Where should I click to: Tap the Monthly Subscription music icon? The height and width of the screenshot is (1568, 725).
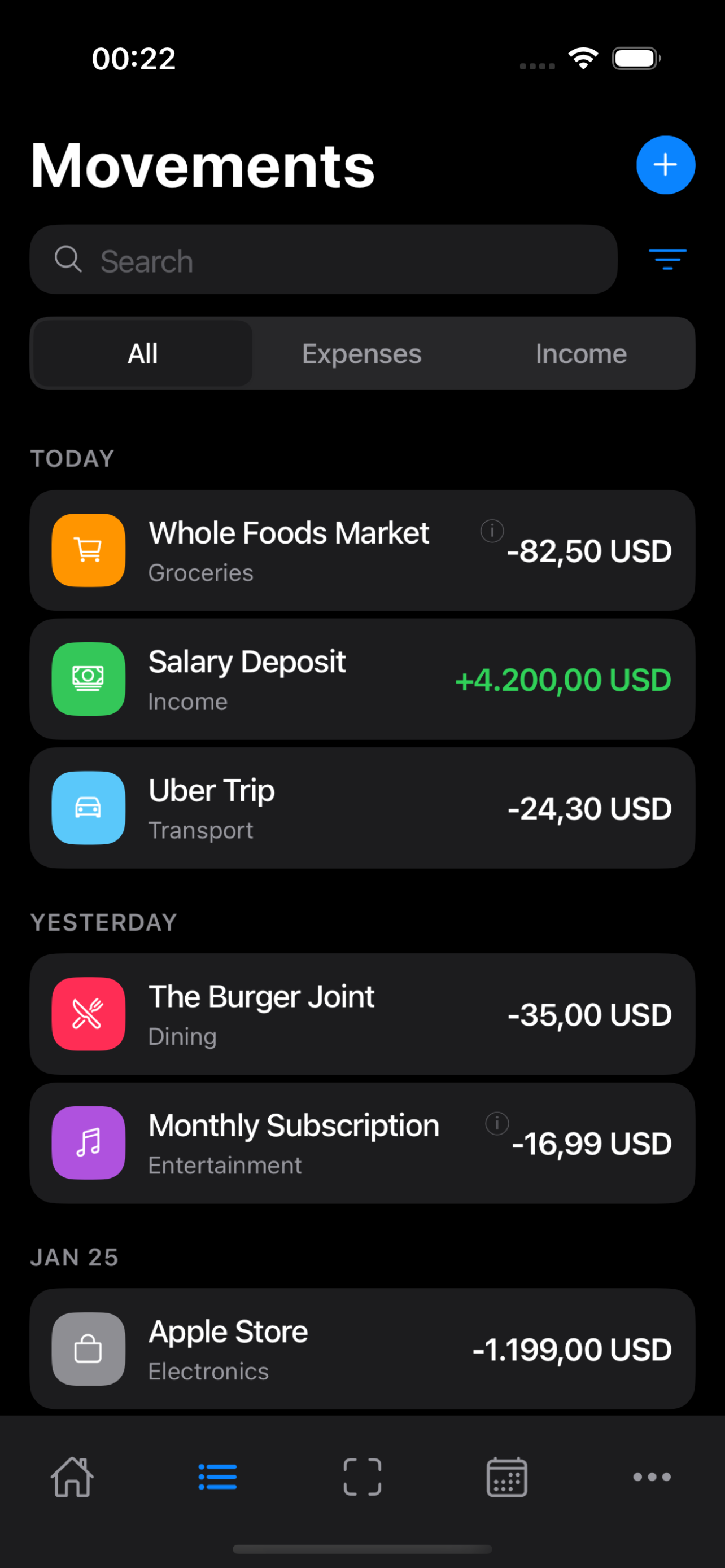tap(88, 1142)
